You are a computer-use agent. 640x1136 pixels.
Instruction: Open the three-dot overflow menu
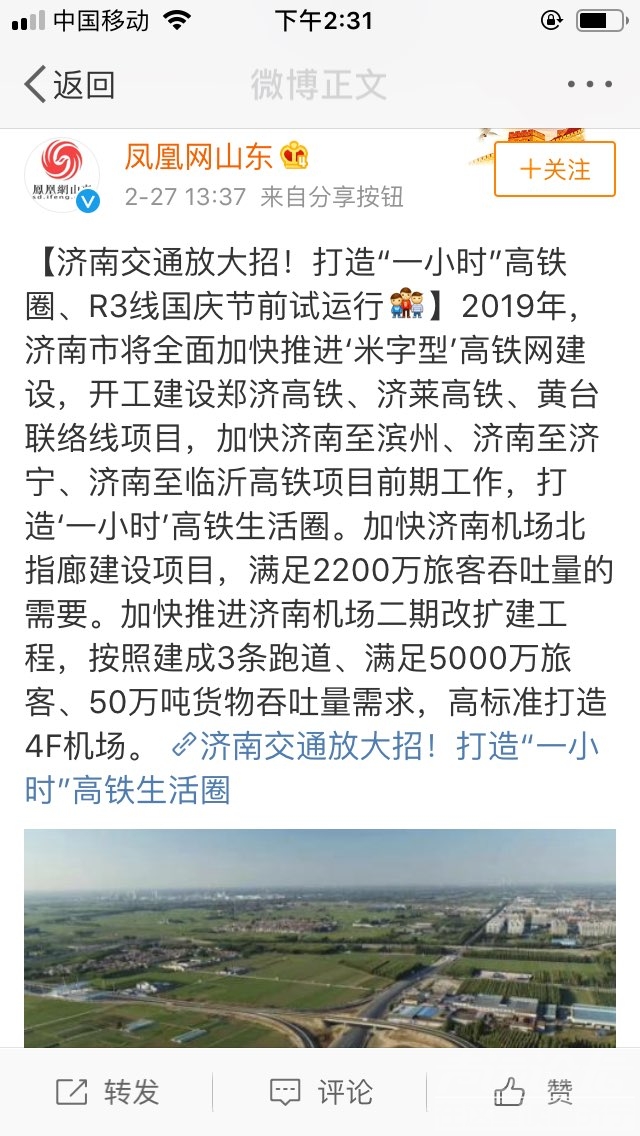point(588,85)
